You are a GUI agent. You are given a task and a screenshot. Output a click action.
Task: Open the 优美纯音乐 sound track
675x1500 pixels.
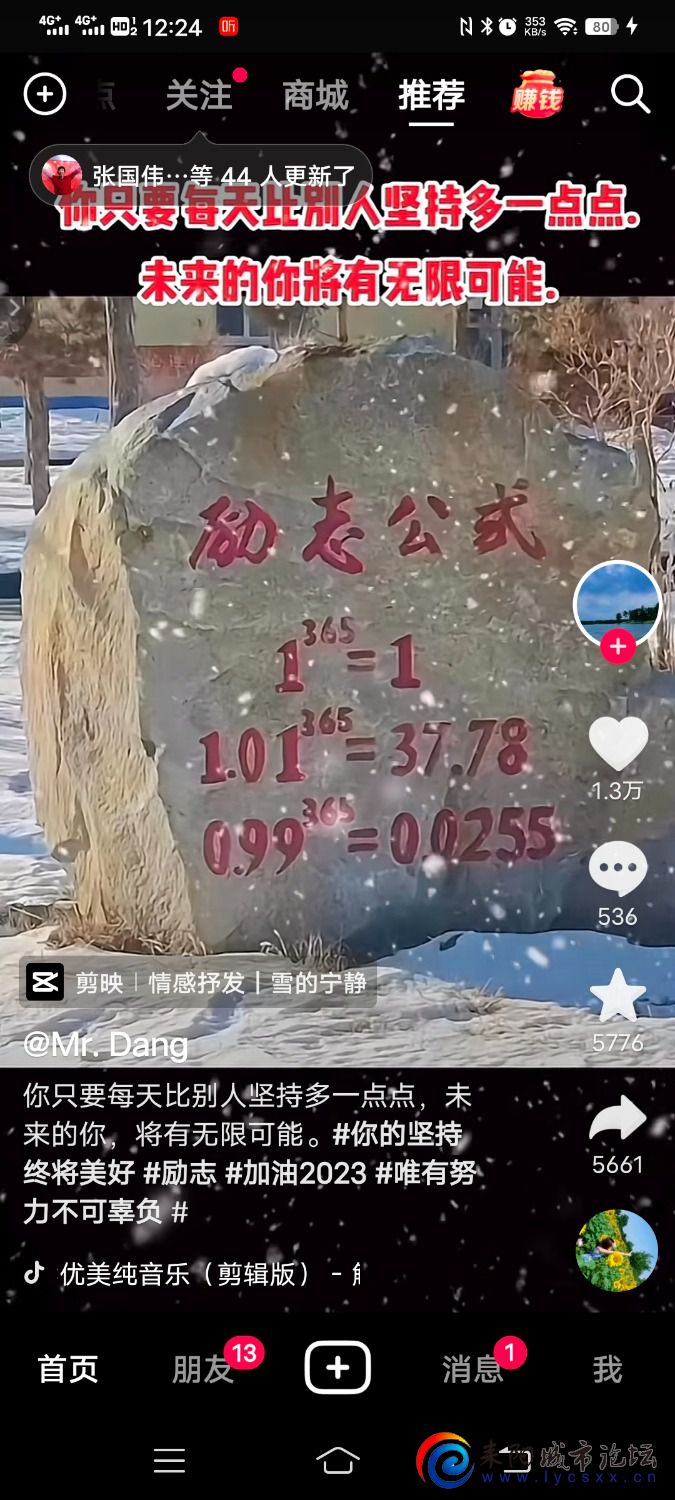click(x=200, y=1273)
